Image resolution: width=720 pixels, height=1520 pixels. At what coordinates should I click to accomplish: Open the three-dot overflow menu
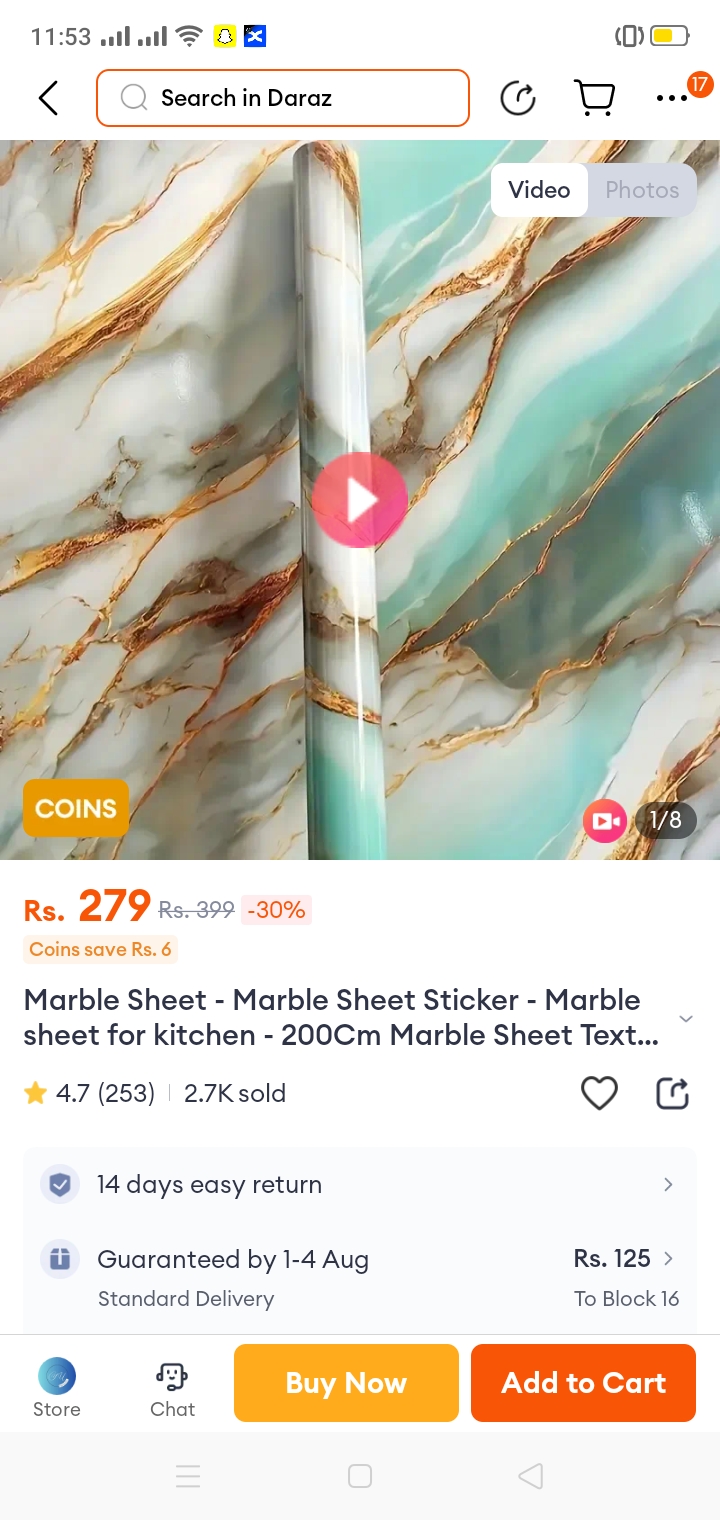coord(672,98)
